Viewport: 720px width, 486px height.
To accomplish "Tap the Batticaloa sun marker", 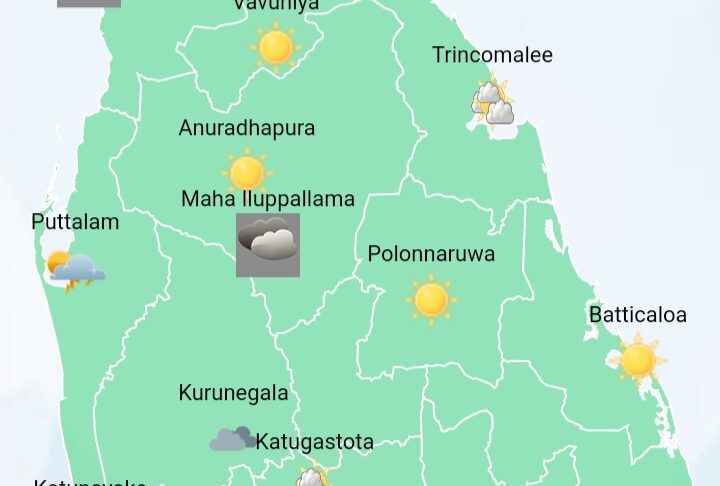I will 638,360.
